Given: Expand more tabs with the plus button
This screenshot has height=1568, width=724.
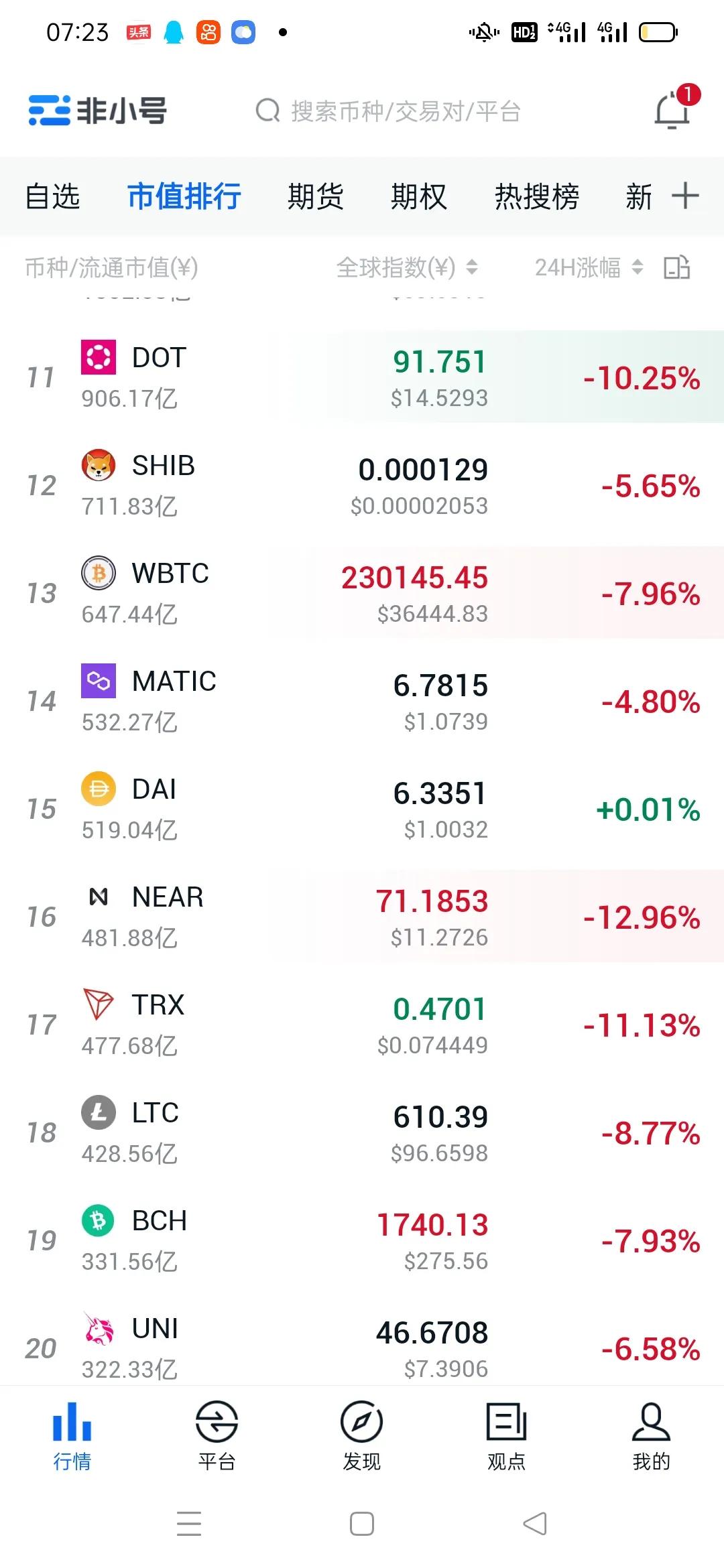Looking at the screenshot, I should [x=685, y=196].
